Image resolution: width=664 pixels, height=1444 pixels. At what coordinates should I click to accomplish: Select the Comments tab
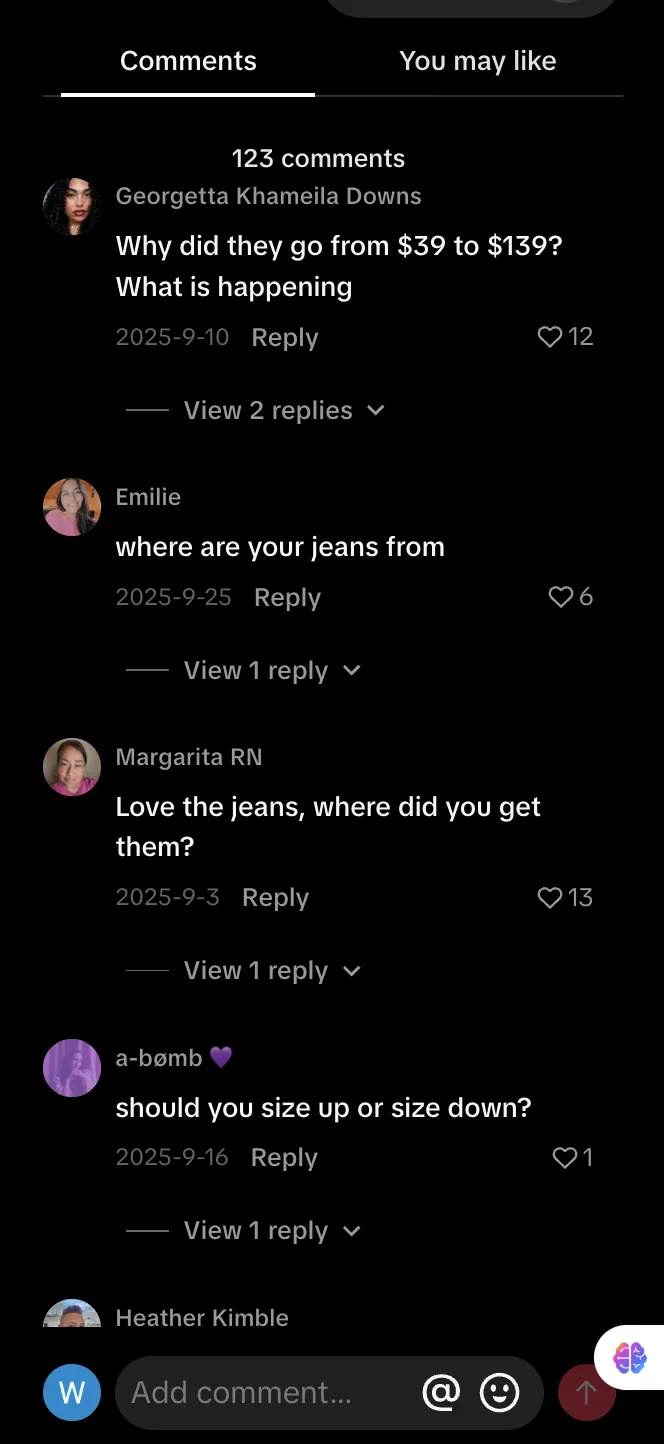coord(188,61)
